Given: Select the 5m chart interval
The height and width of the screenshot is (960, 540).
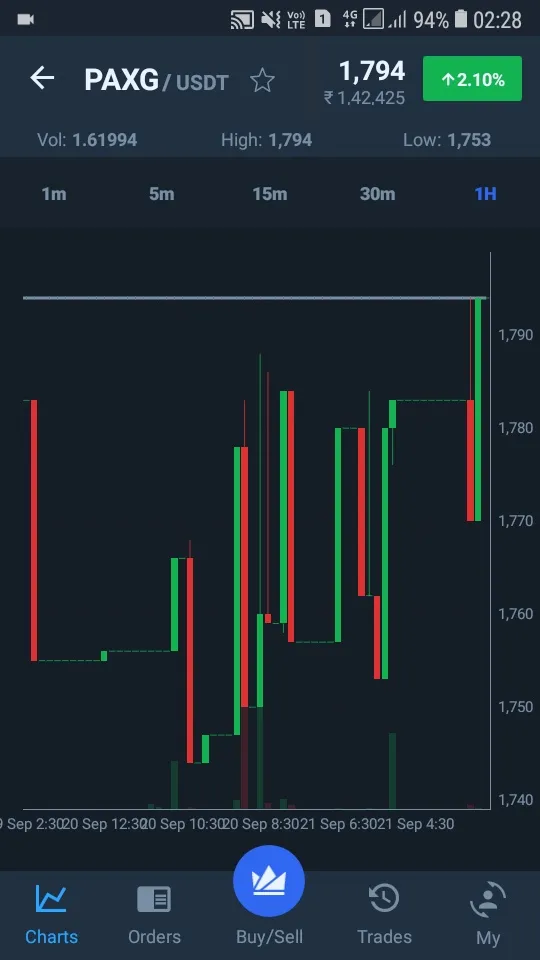Looking at the screenshot, I should point(162,194).
